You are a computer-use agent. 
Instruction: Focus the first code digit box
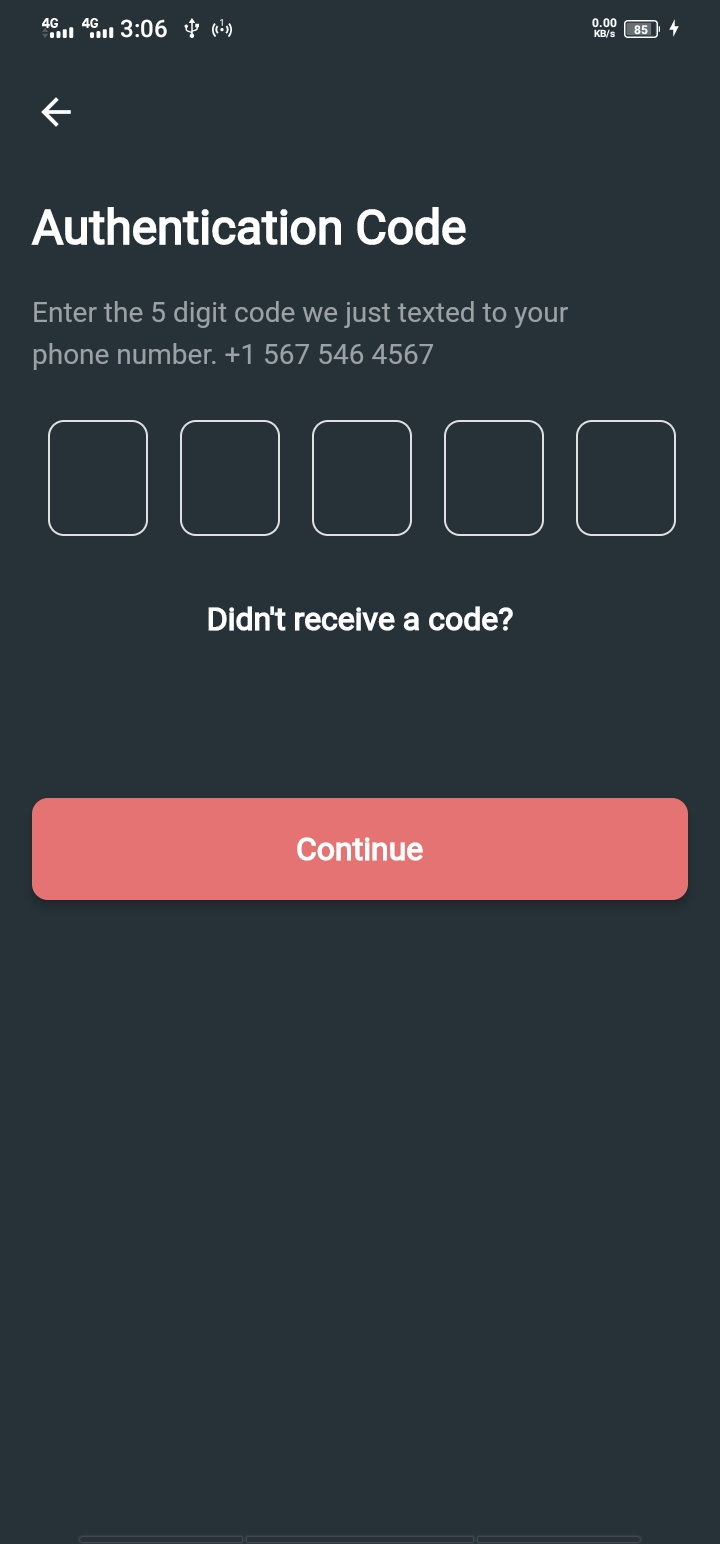point(98,478)
